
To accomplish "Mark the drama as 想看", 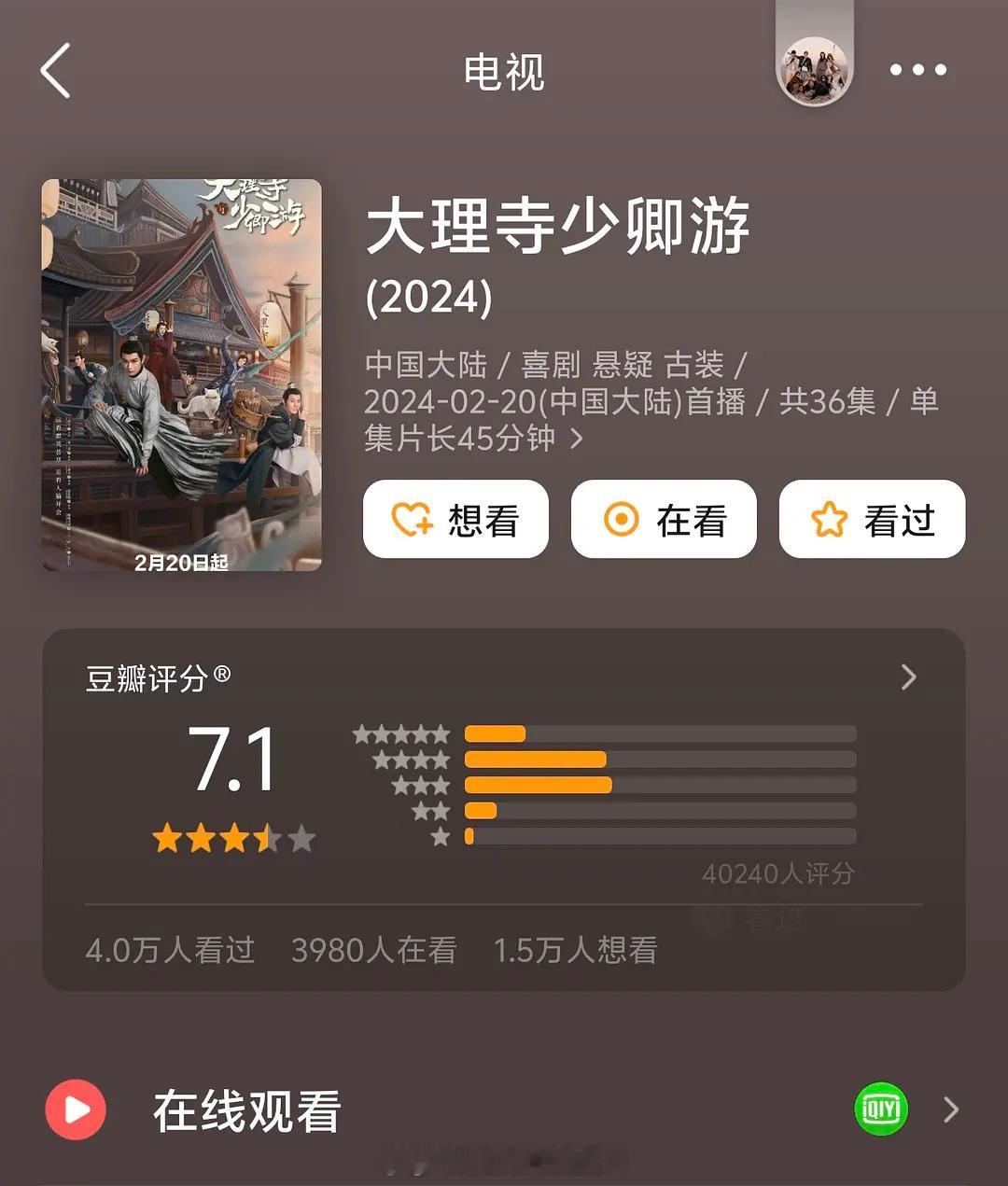I will coord(455,521).
